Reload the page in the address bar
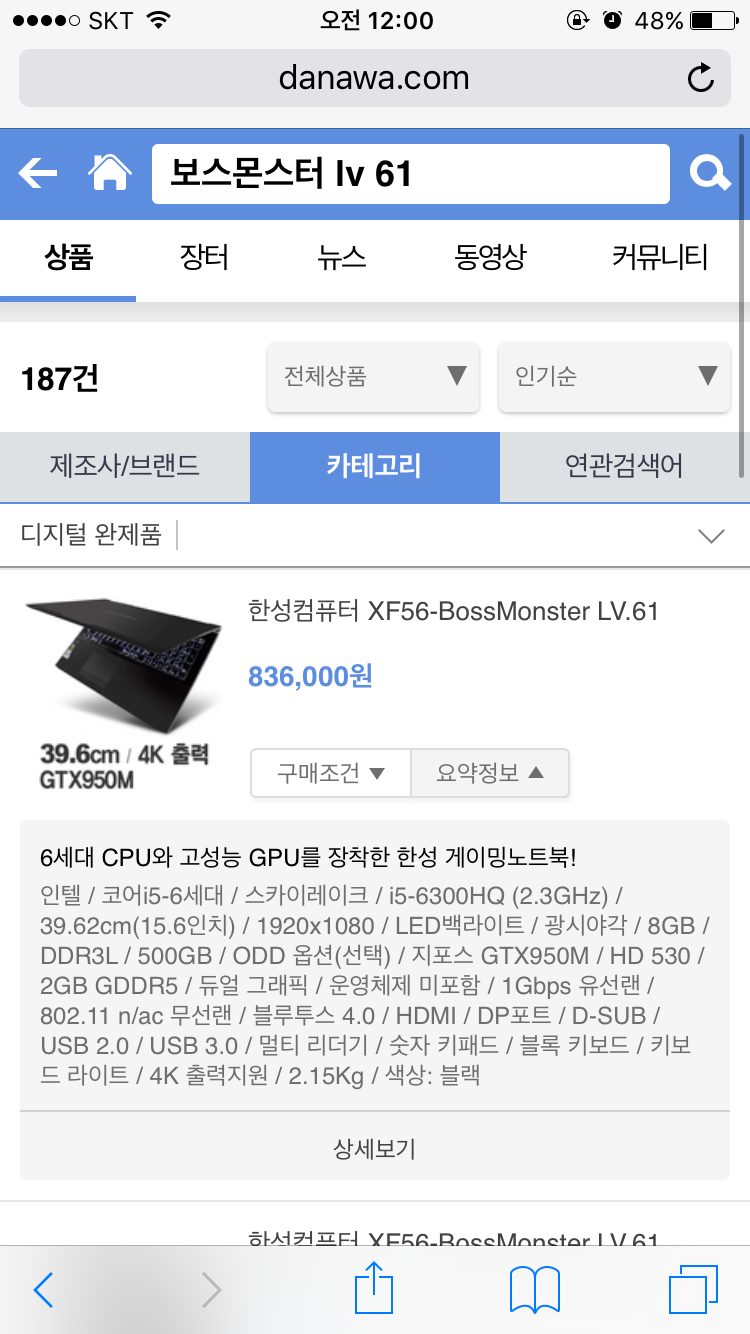 tap(701, 77)
